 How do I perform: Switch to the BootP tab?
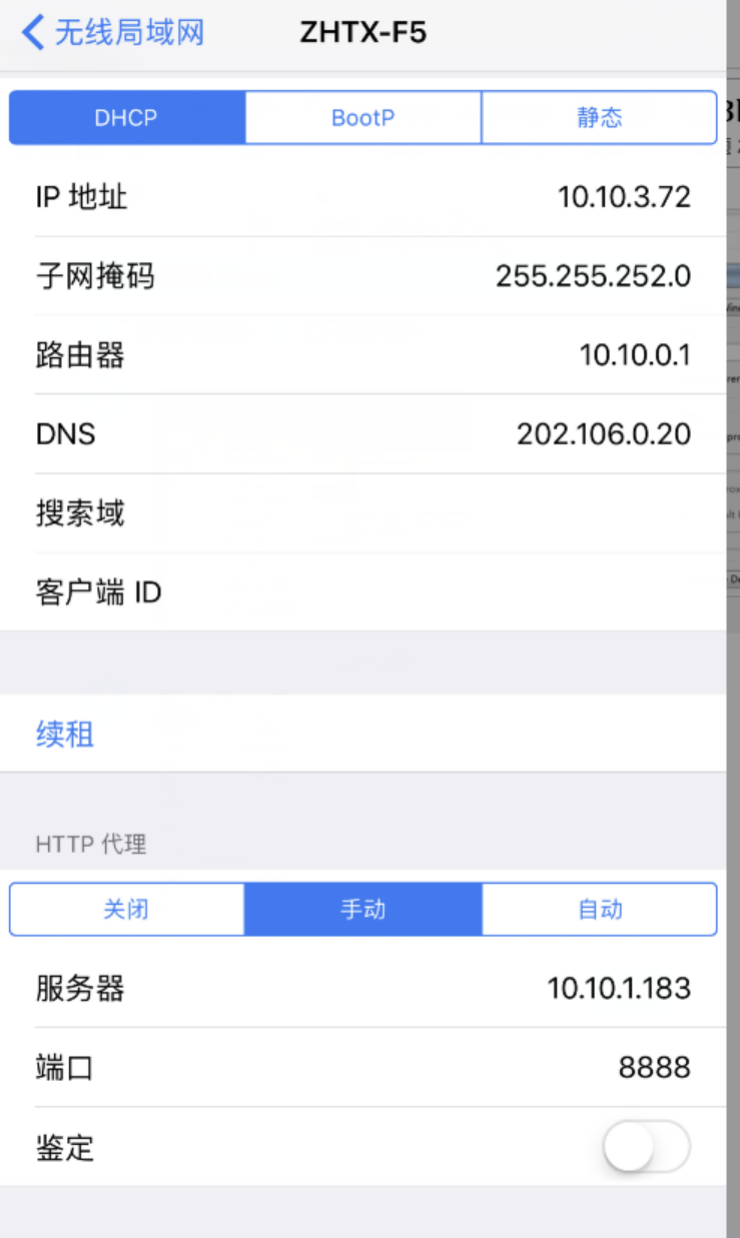[363, 118]
